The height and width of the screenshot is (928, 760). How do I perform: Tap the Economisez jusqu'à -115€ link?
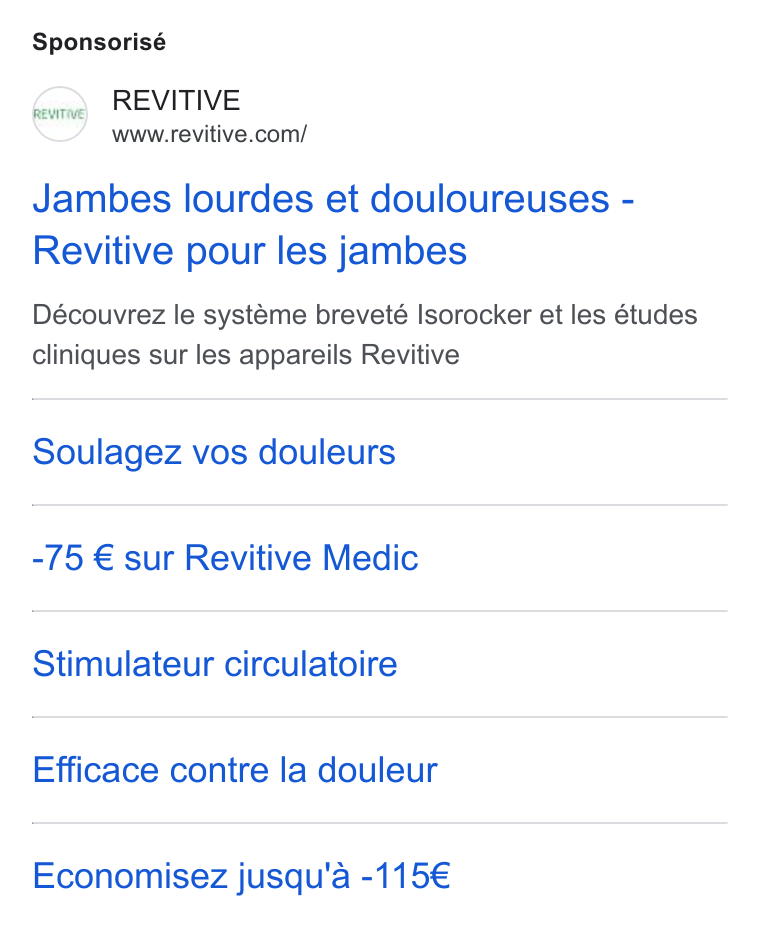(x=241, y=877)
